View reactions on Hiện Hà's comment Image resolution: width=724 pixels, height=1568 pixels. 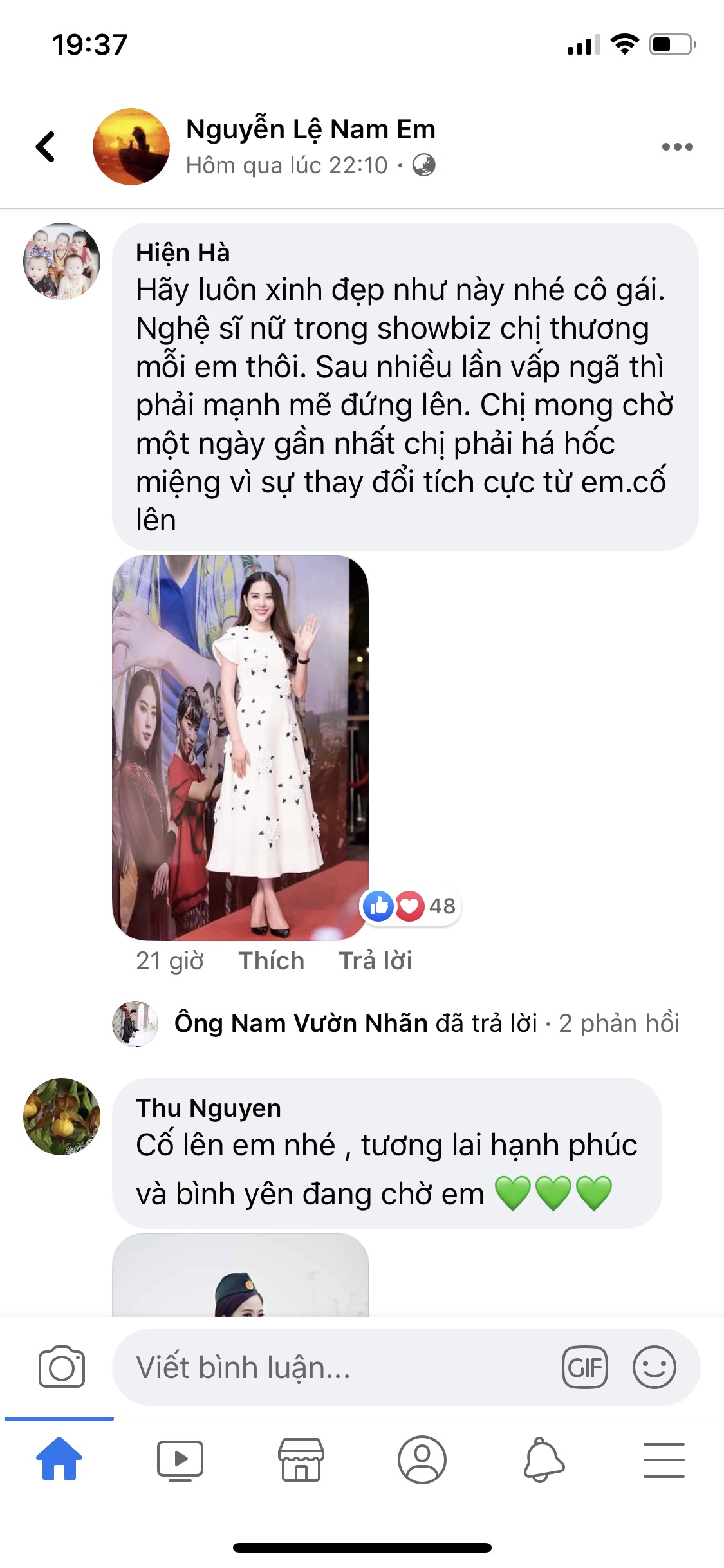tap(411, 906)
